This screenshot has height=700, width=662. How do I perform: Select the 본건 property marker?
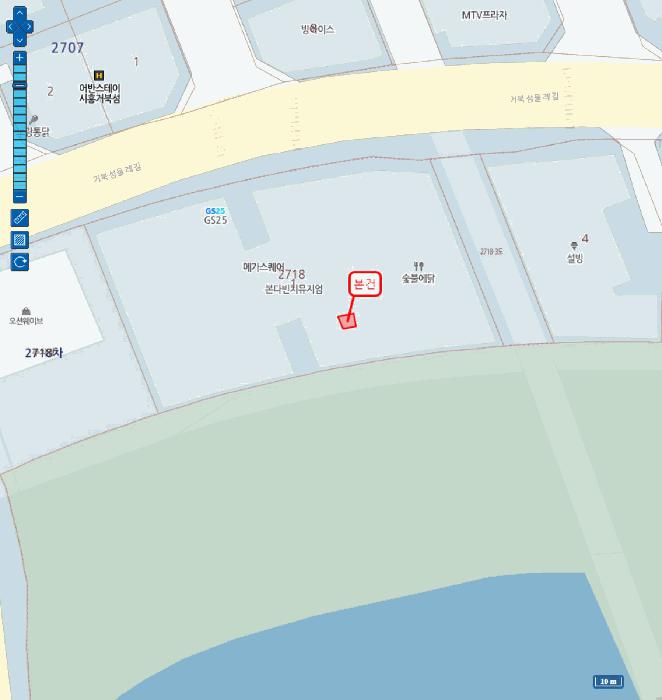(348, 321)
